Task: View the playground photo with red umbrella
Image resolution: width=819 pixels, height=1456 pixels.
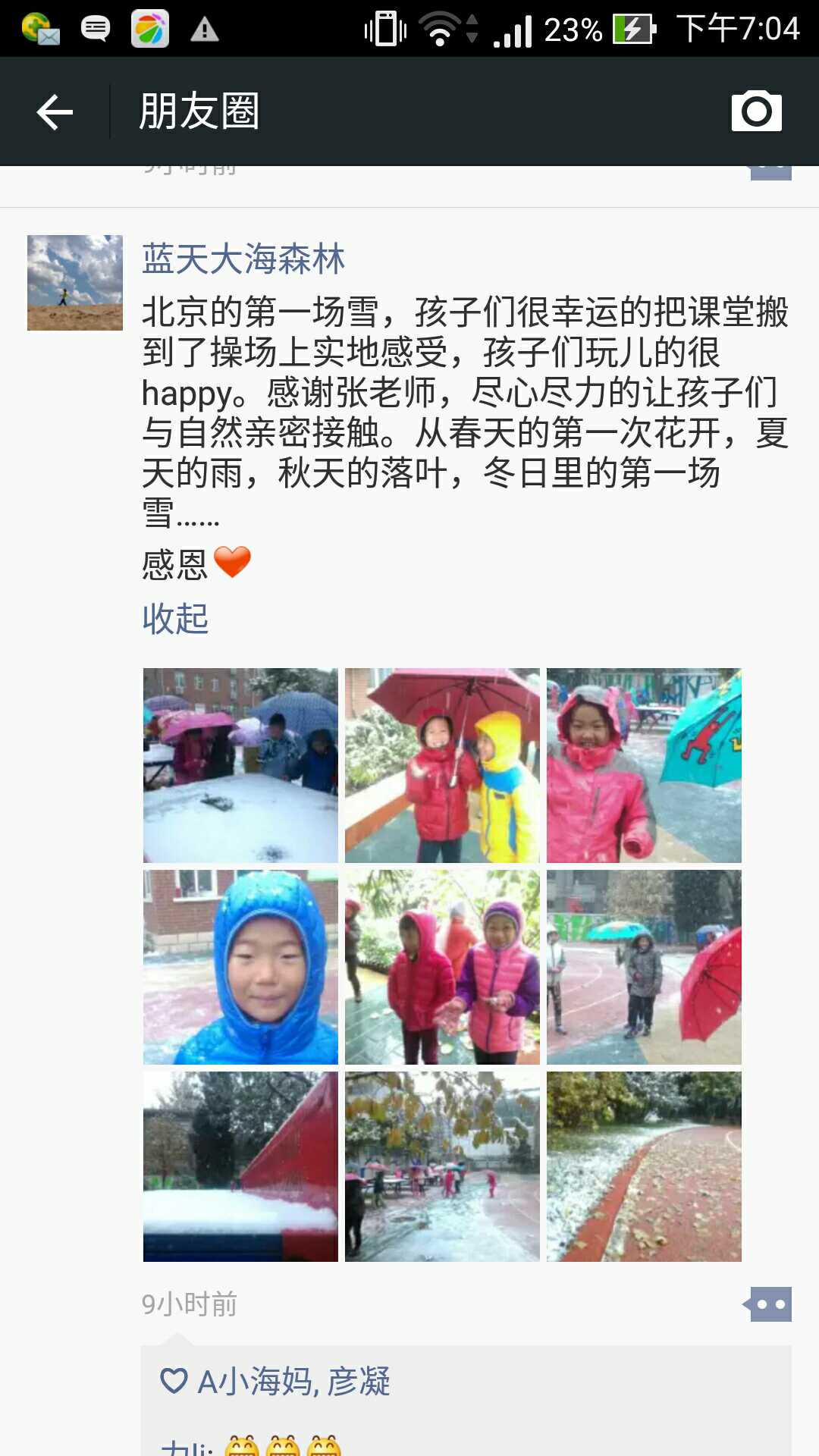Action: pyautogui.click(x=644, y=967)
